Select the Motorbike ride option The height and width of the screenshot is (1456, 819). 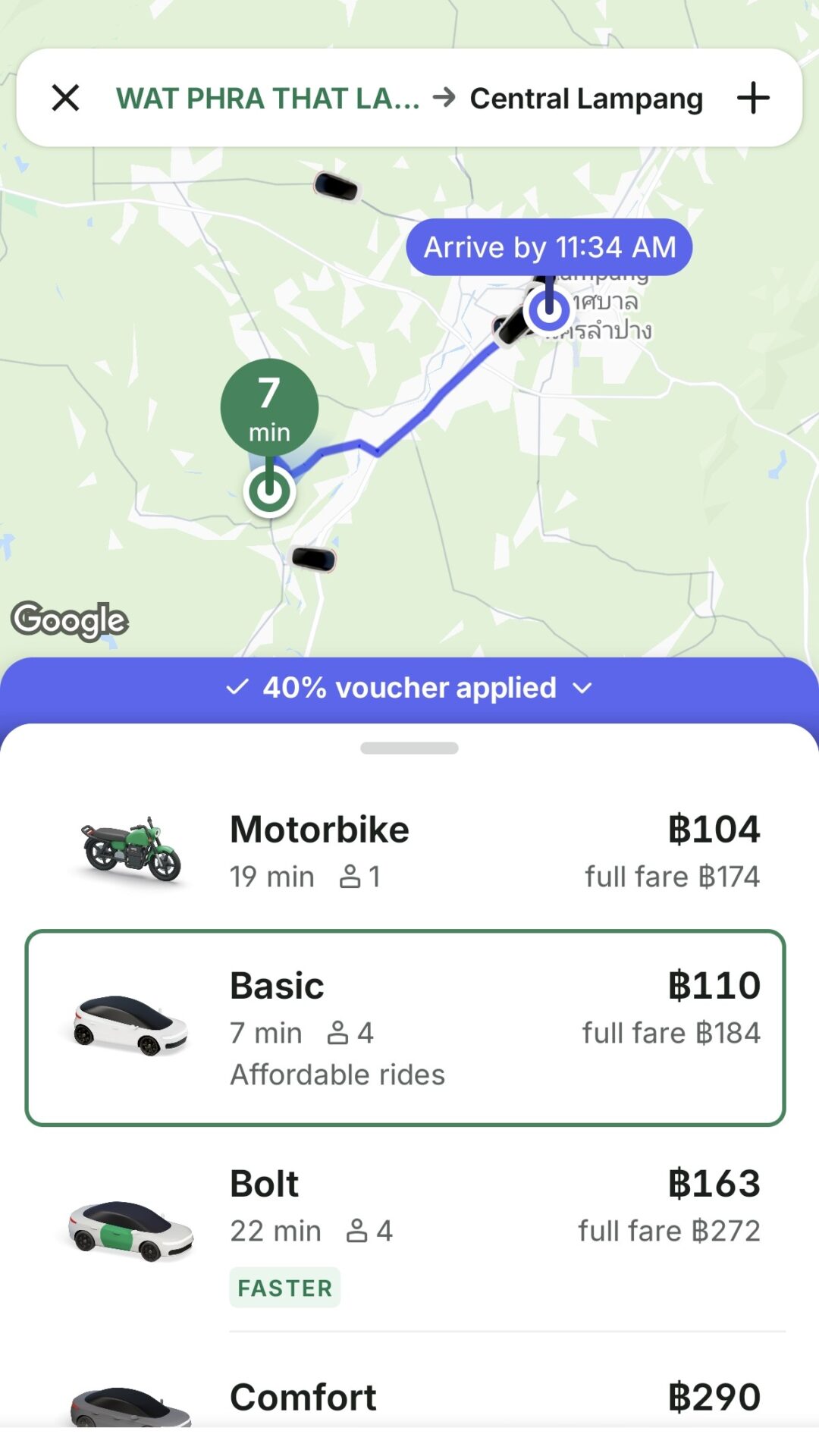tap(409, 851)
